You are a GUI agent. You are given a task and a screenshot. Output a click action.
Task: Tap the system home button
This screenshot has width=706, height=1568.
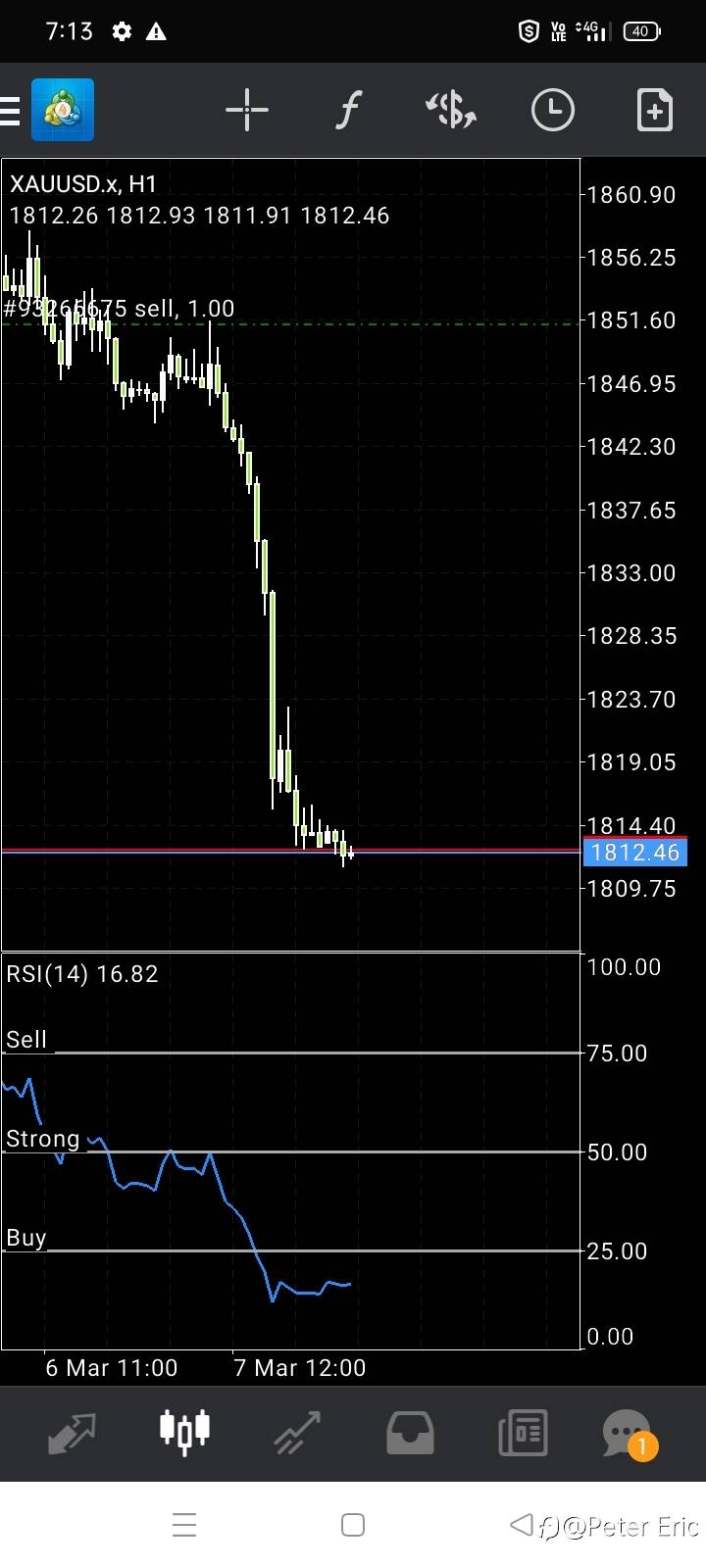pyautogui.click(x=353, y=1525)
